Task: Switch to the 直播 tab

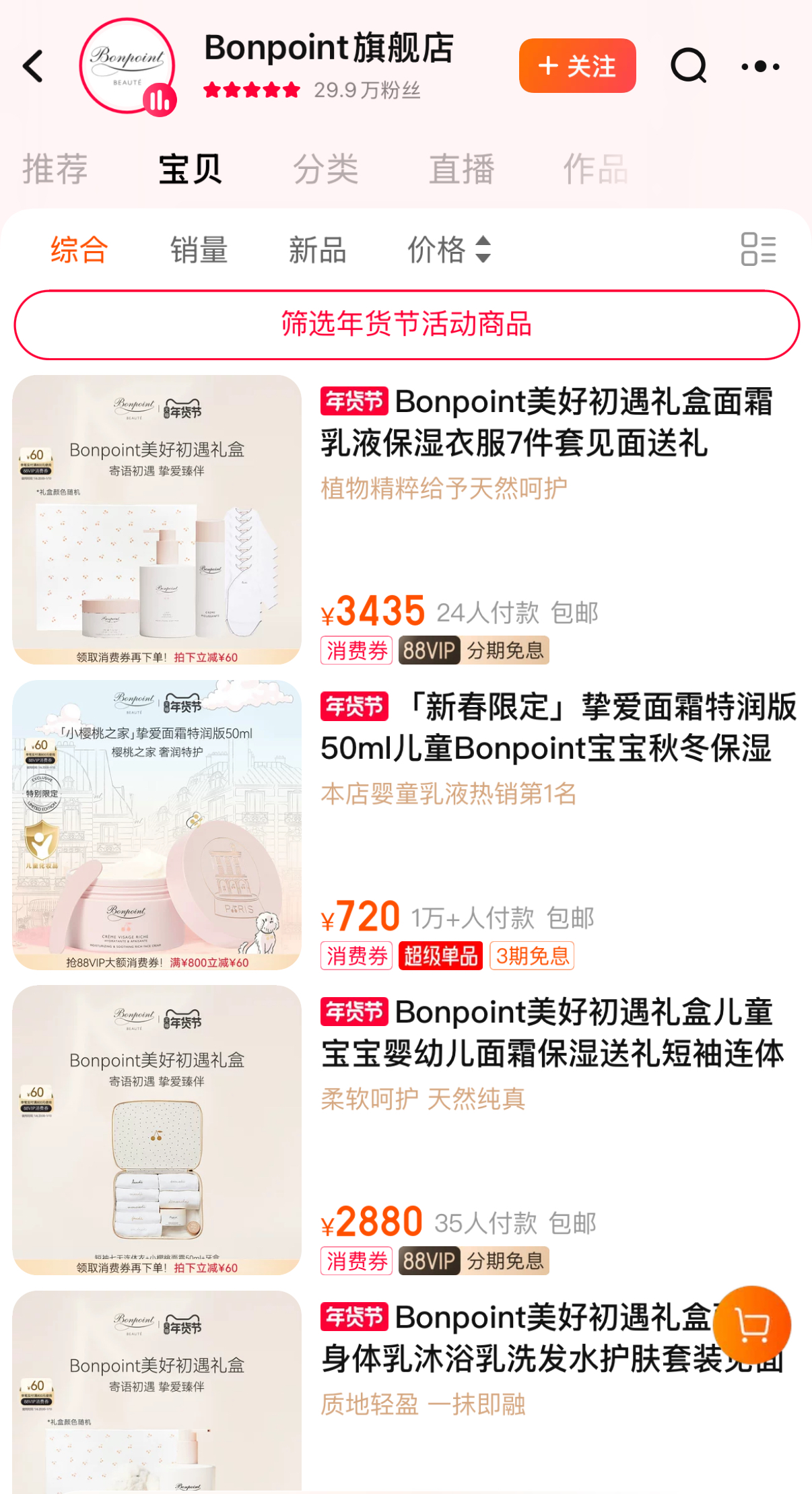Action: point(462,168)
